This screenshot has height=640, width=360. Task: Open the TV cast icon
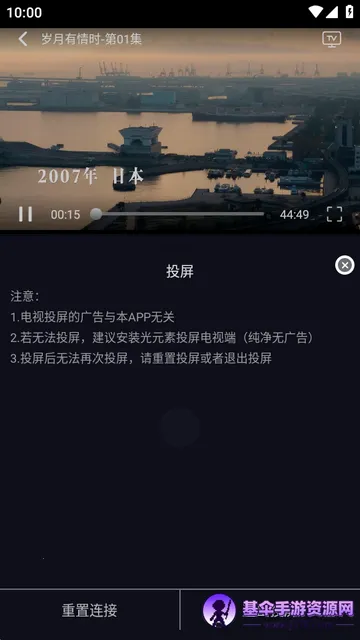[x=331, y=39]
